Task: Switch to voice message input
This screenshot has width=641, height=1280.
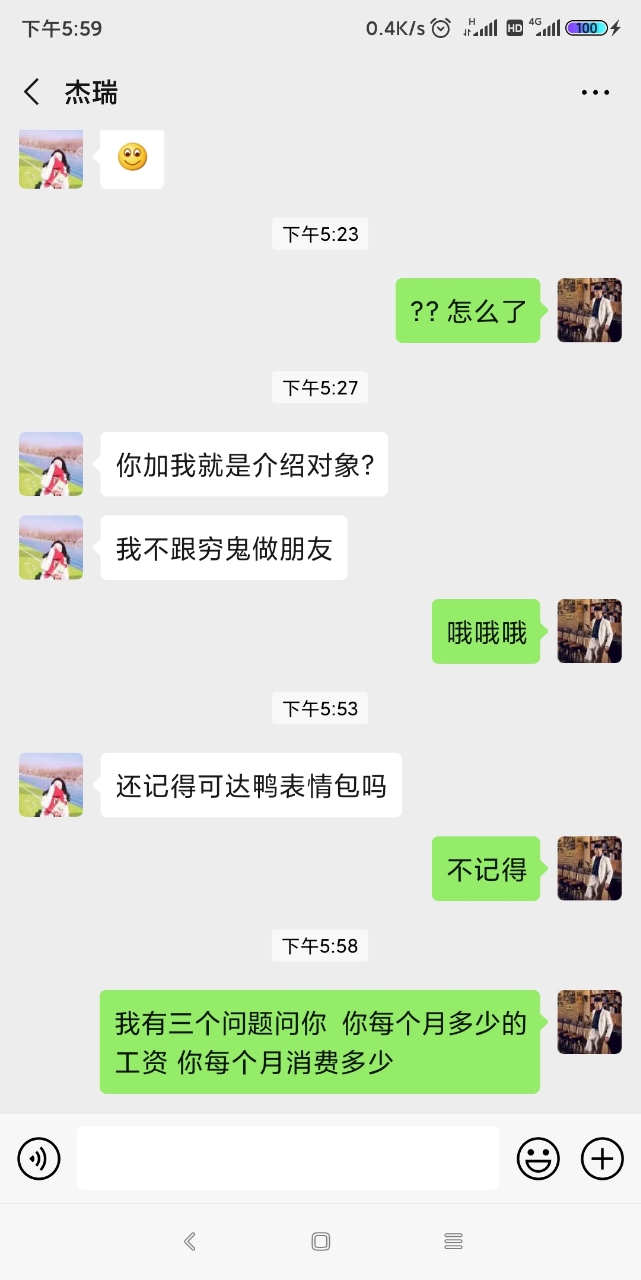Action: [39, 1159]
